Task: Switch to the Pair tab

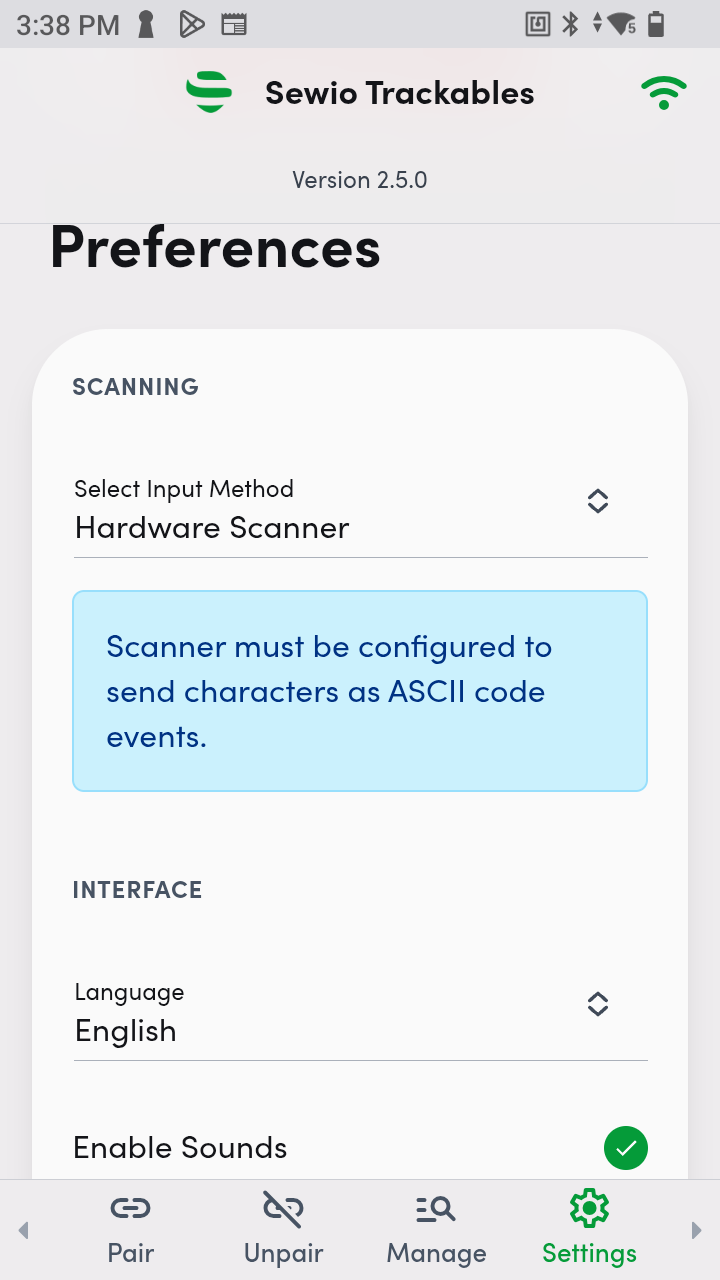Action: pyautogui.click(x=131, y=1229)
